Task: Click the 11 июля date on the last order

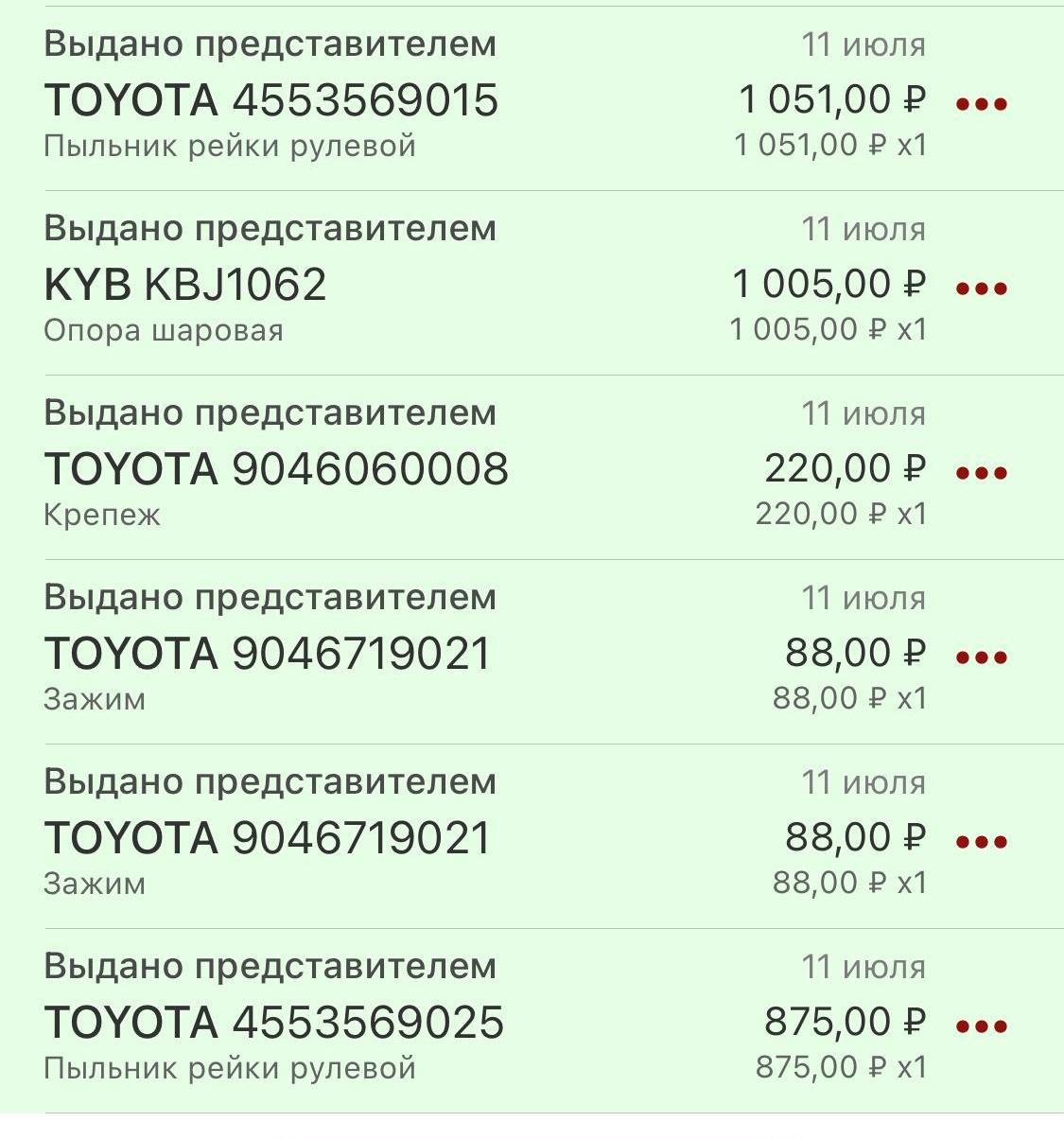Action: coord(863,967)
